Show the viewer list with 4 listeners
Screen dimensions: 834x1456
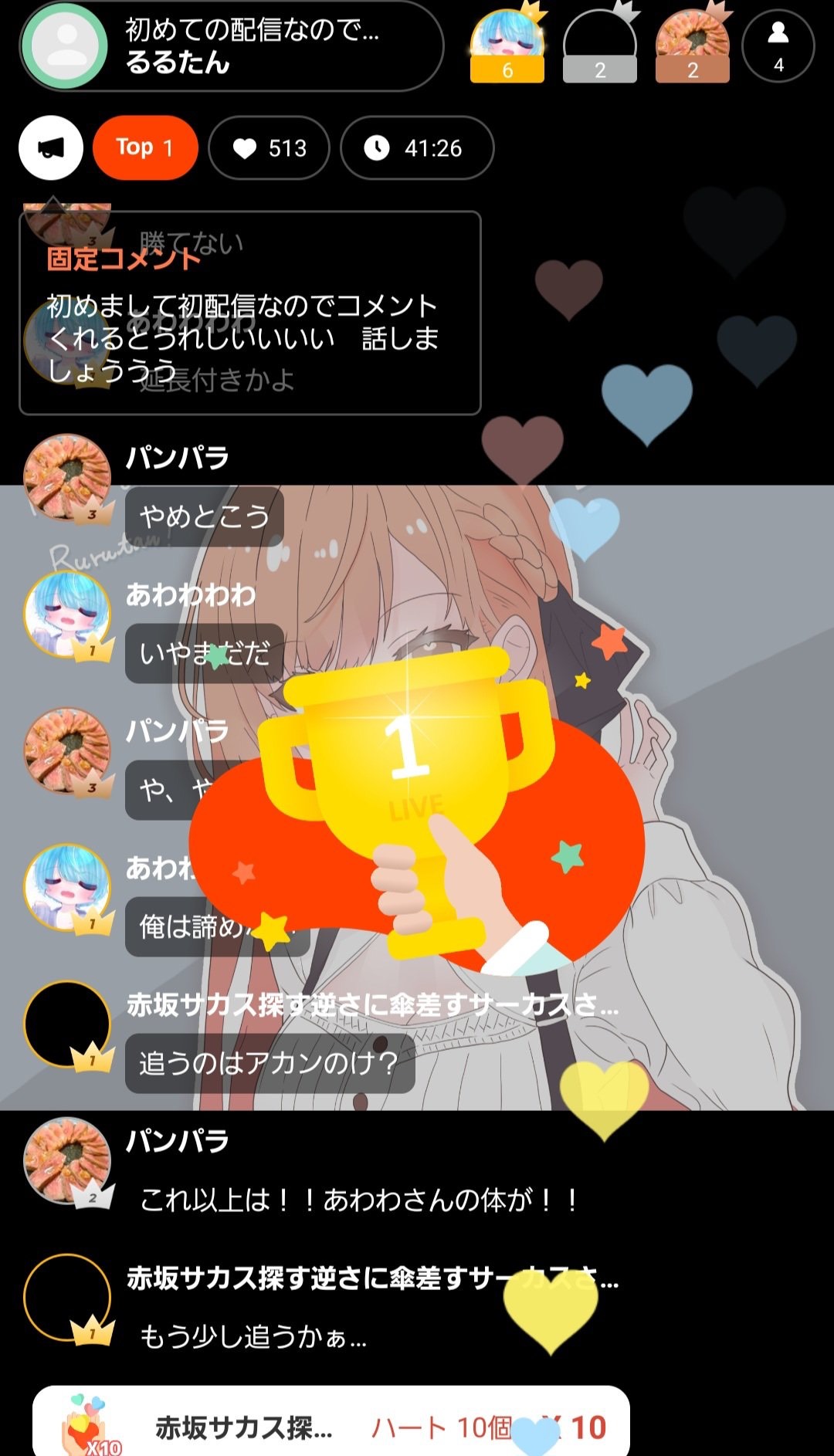pos(778,46)
